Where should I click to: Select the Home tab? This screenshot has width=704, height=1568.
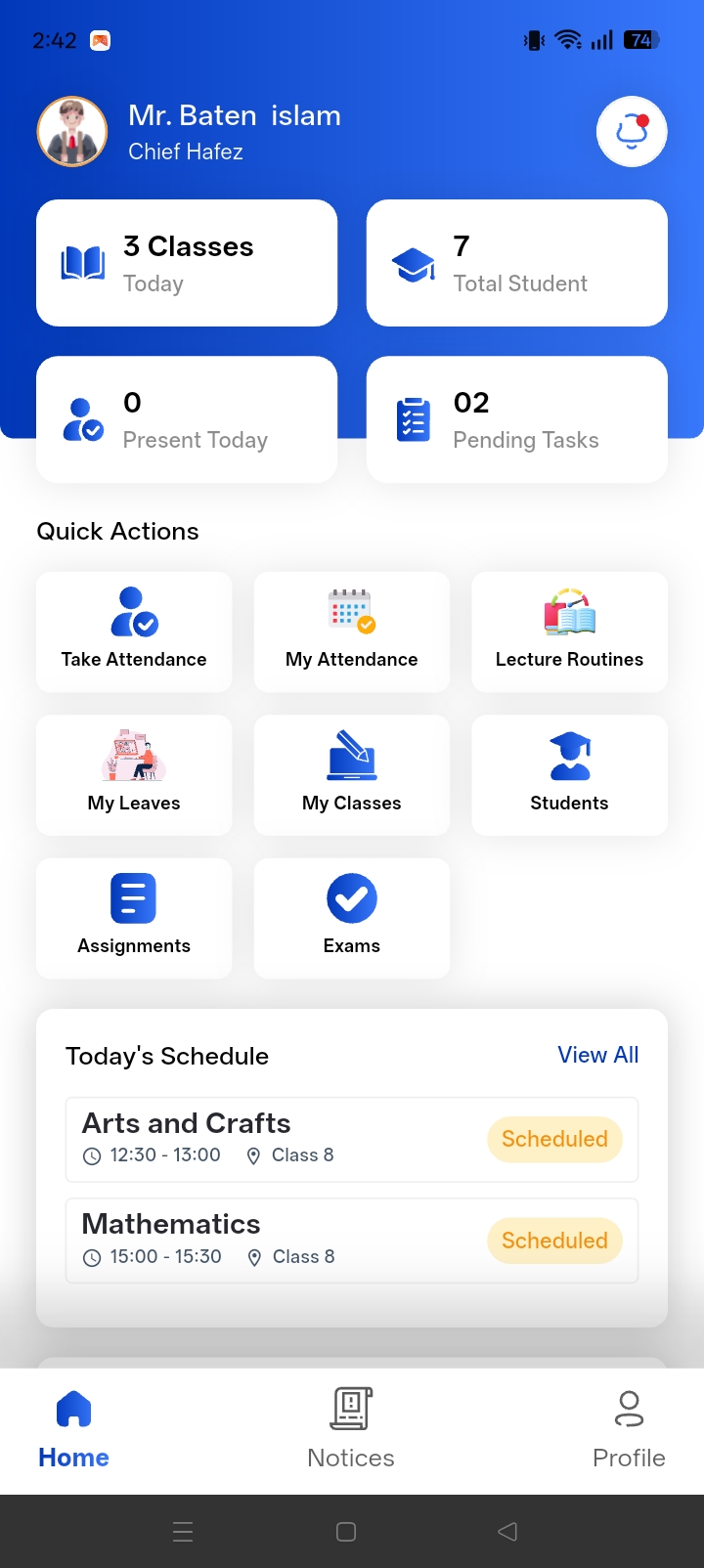point(73,1430)
